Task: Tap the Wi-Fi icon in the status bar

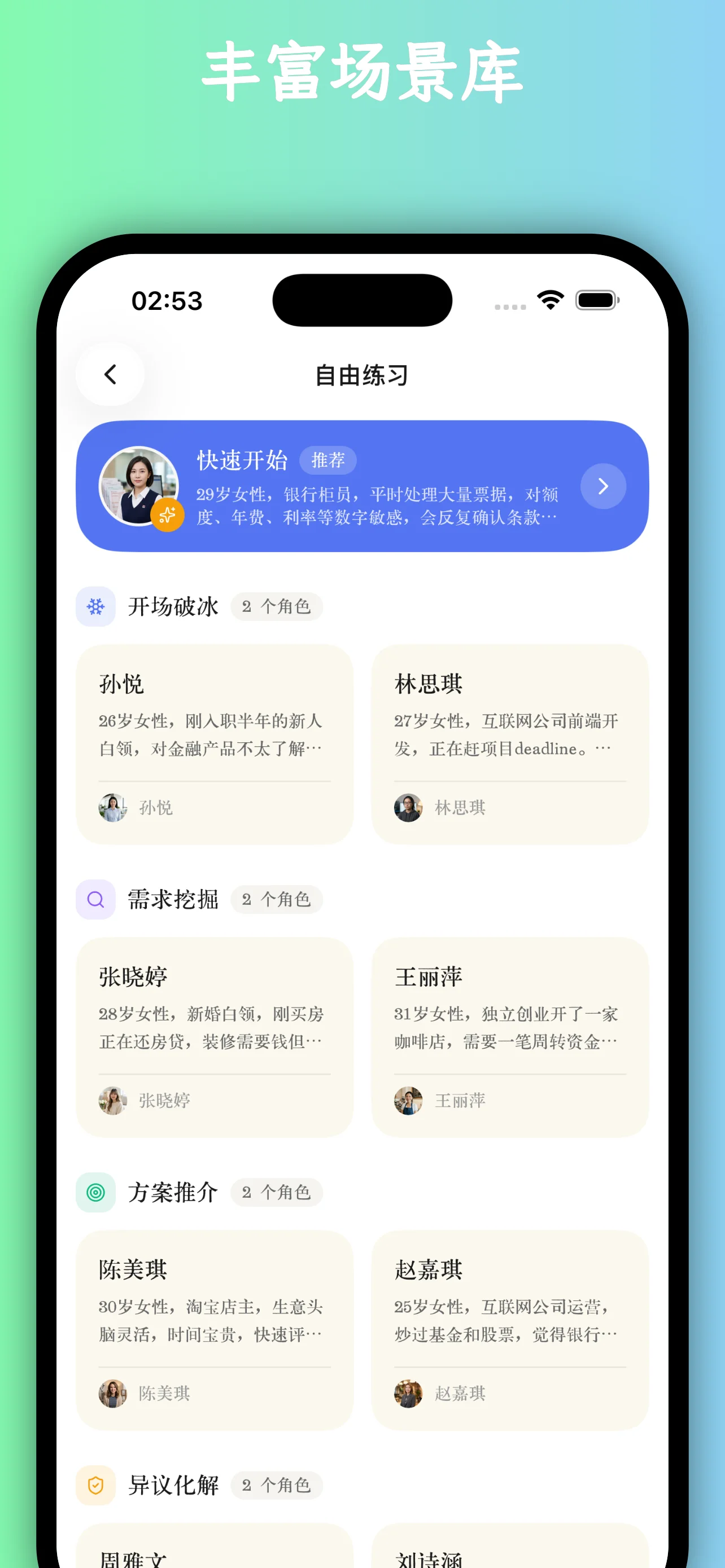Action: pyautogui.click(x=550, y=300)
